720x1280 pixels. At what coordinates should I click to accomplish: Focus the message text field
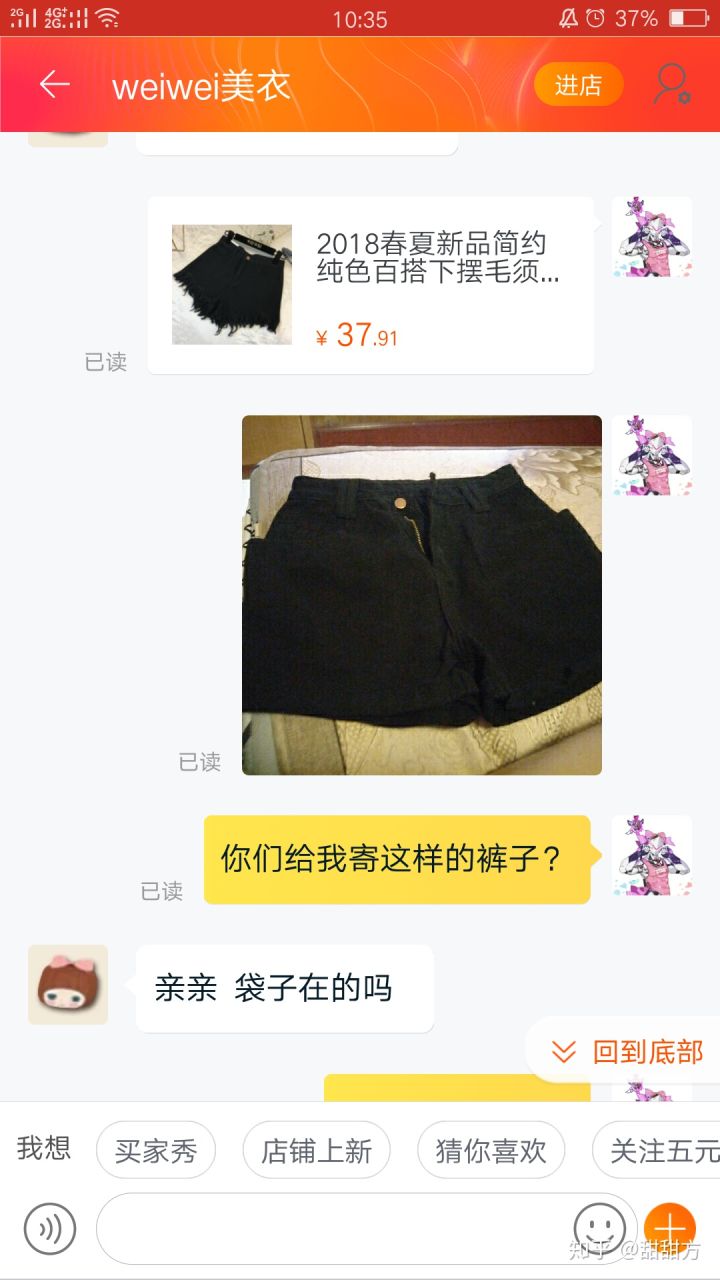(x=330, y=1228)
